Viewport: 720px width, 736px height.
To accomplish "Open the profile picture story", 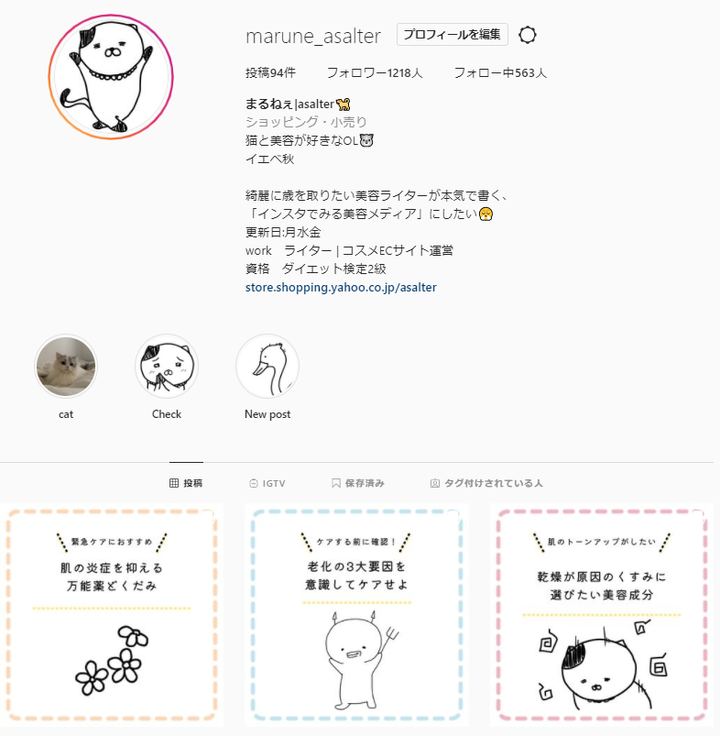I will [110, 77].
